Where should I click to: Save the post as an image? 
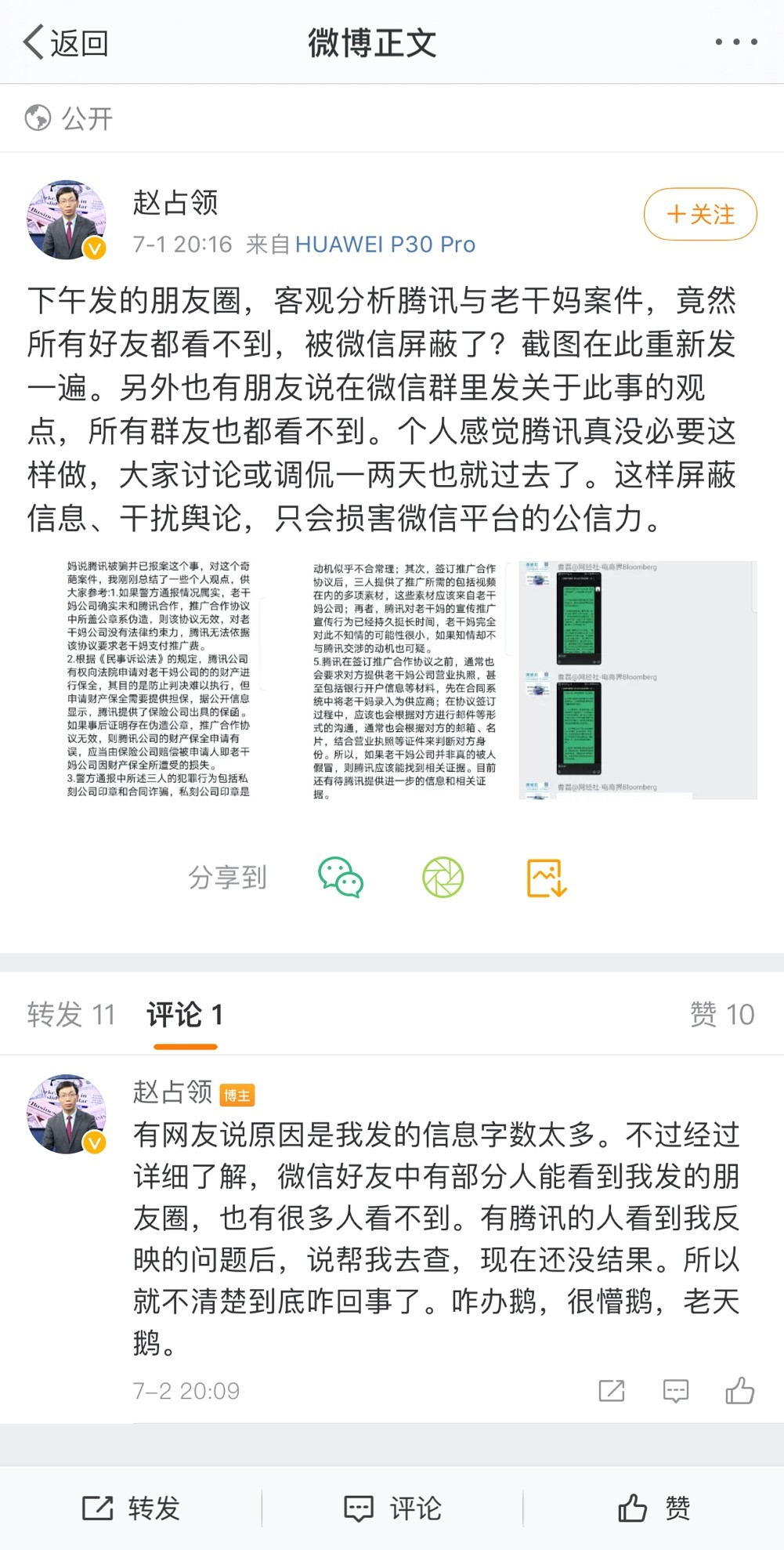pyautogui.click(x=546, y=878)
